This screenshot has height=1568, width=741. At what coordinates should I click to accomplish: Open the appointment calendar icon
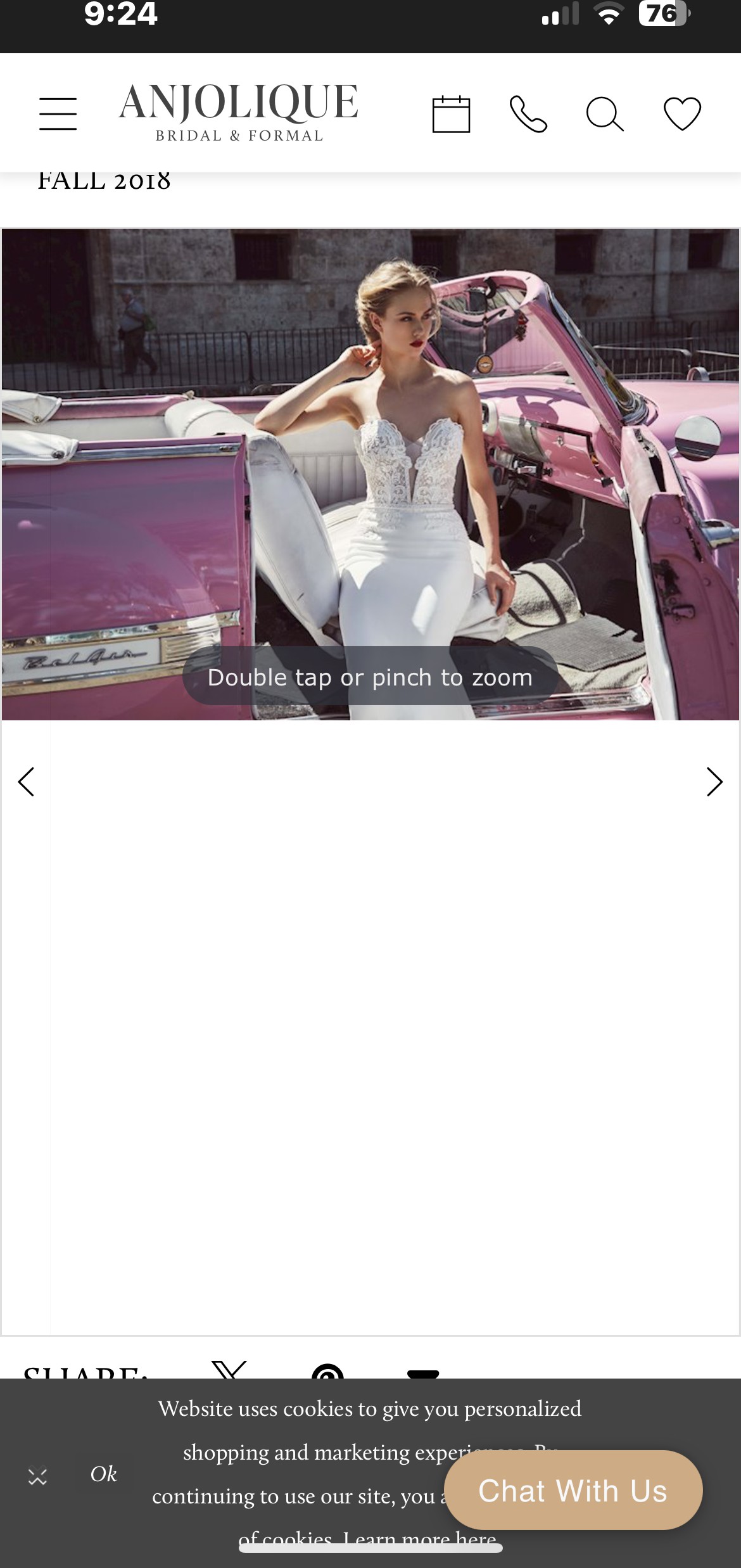click(x=451, y=114)
